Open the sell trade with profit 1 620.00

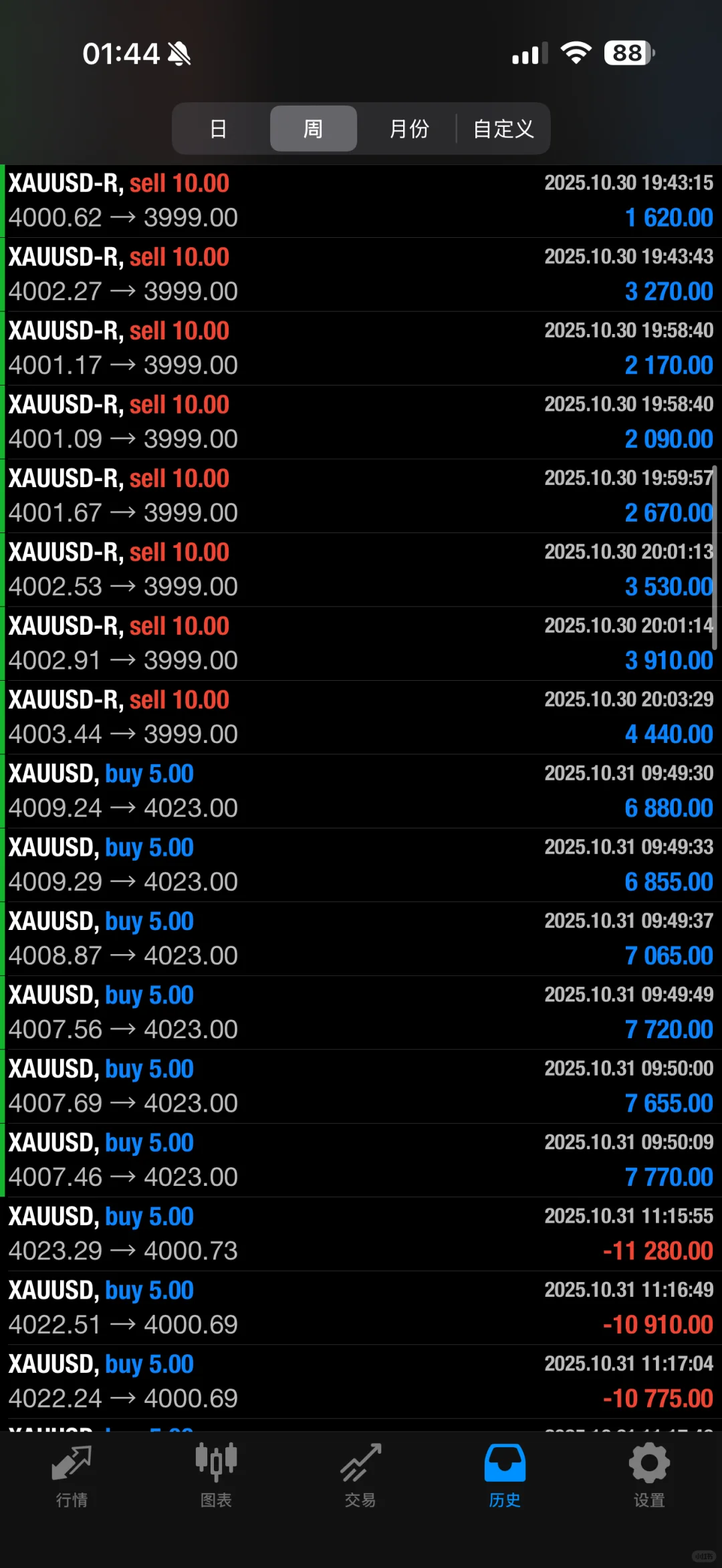pos(361,201)
